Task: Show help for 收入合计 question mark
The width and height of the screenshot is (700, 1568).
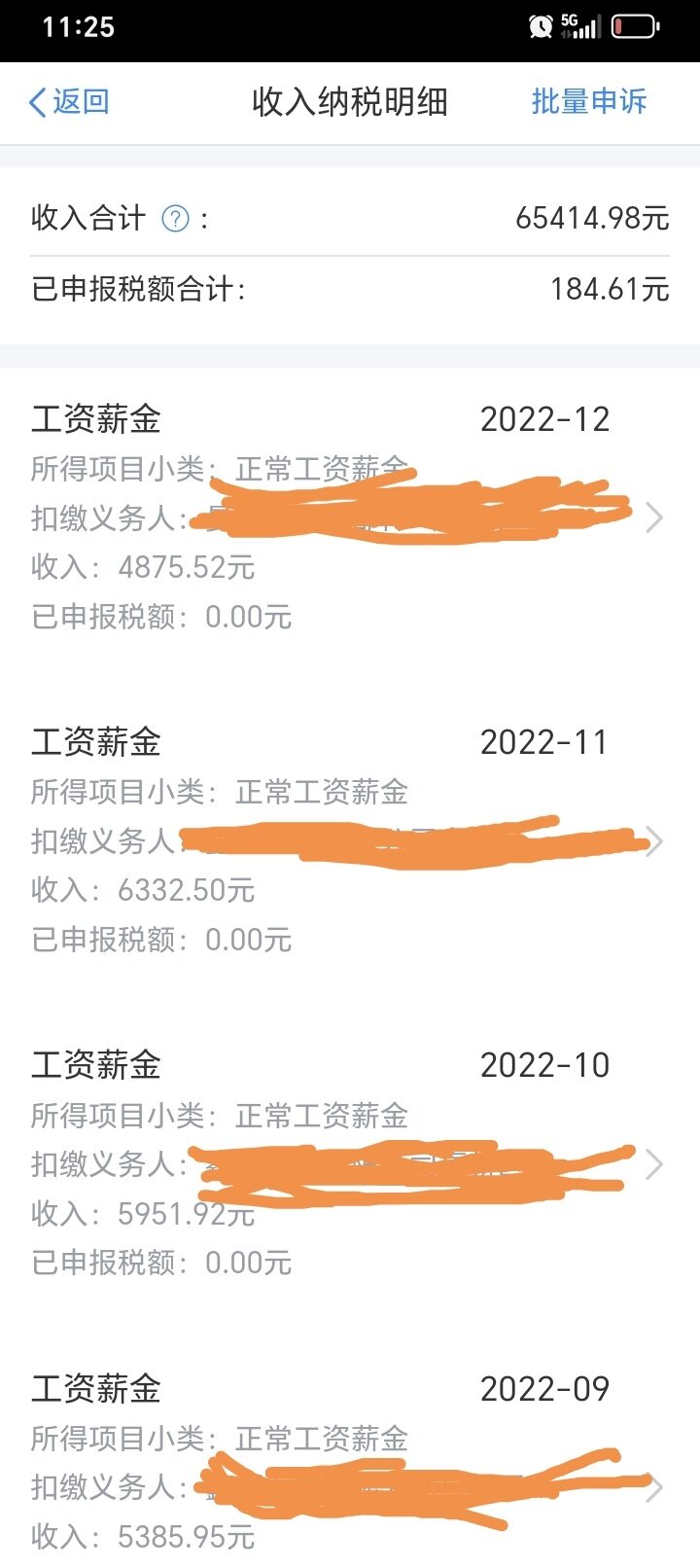Action: coord(175,219)
